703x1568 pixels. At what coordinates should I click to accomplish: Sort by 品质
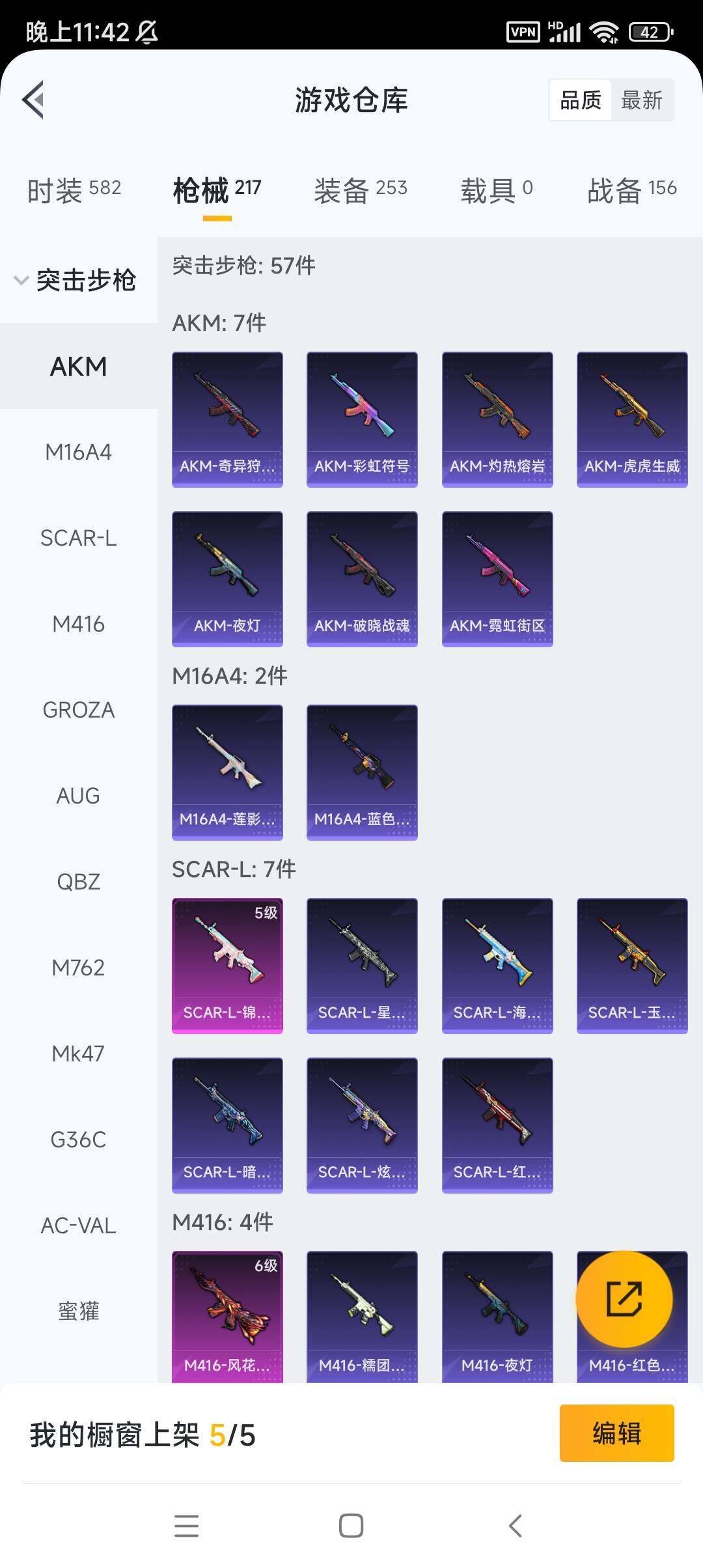click(x=581, y=100)
